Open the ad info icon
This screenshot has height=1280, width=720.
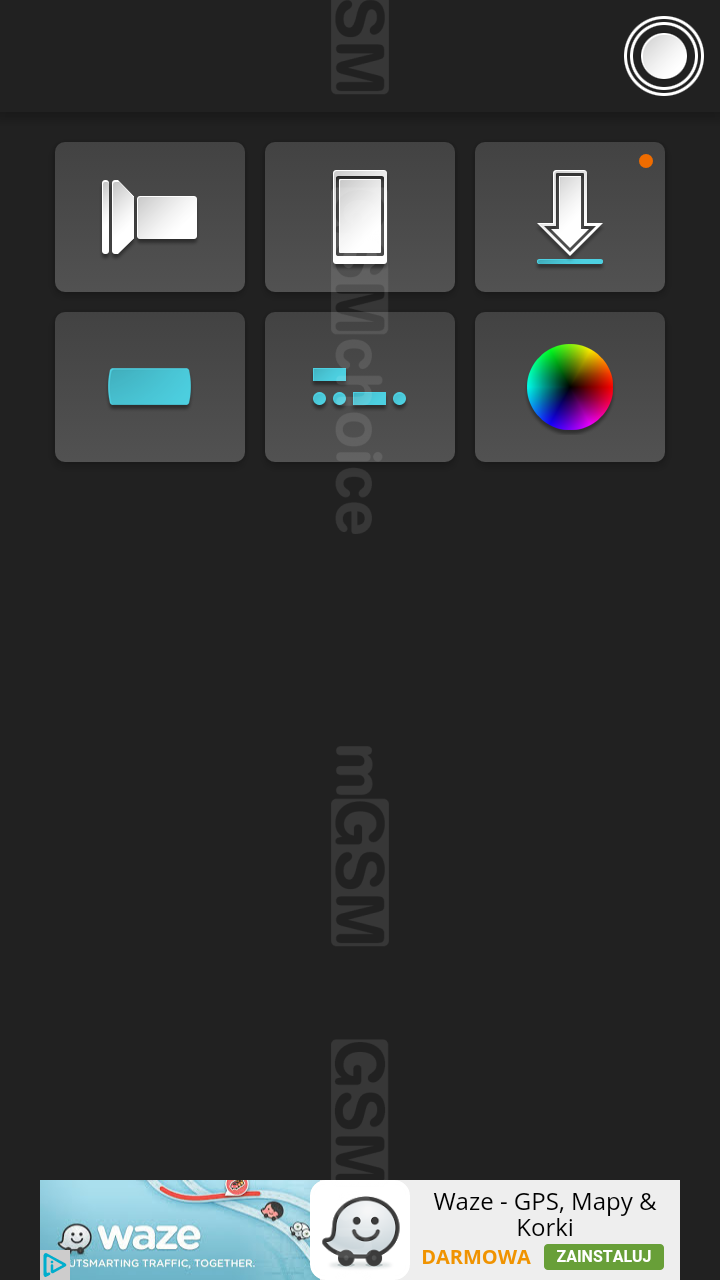(x=53, y=1265)
